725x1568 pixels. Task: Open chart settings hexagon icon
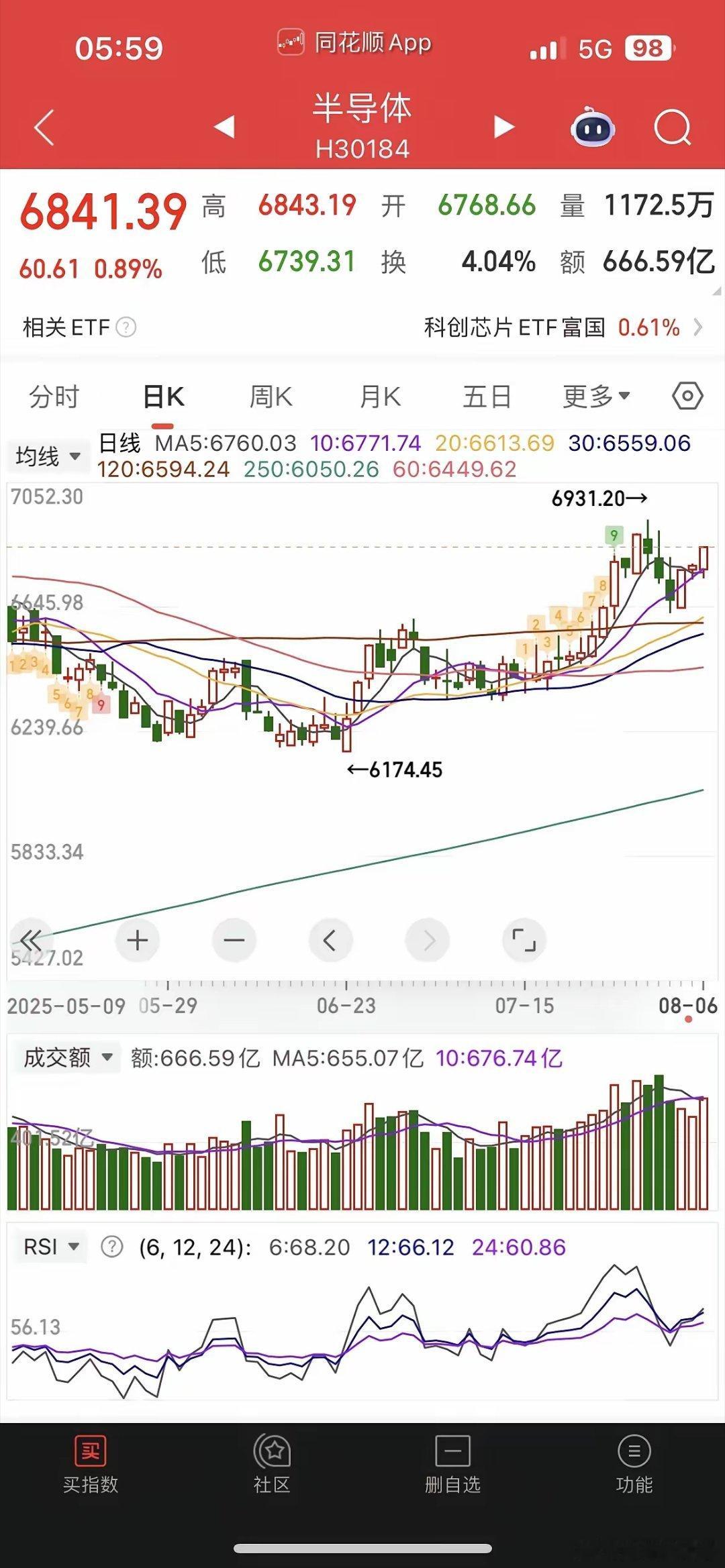pos(687,397)
